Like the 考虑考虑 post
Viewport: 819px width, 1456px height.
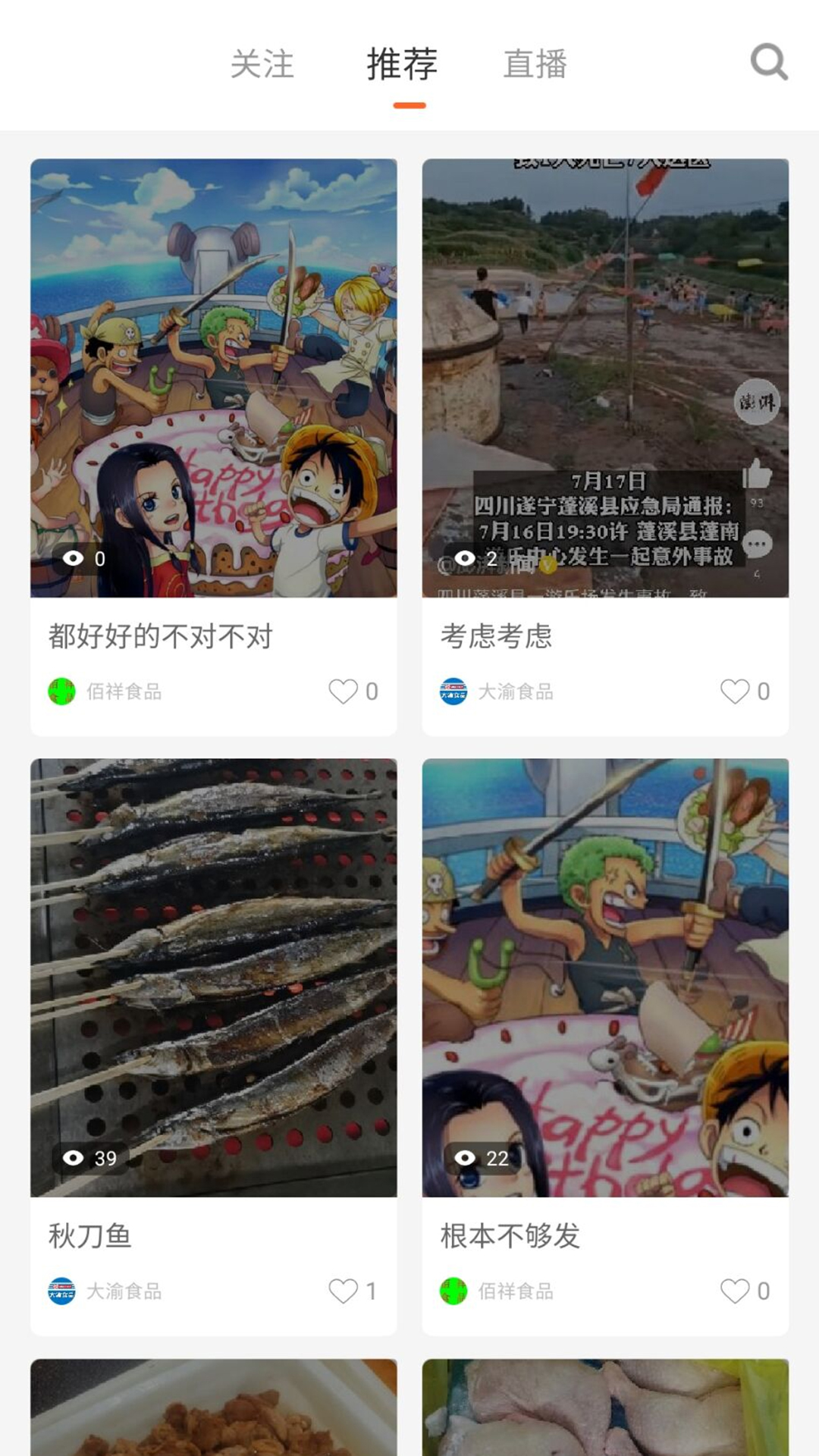pyautogui.click(x=735, y=691)
